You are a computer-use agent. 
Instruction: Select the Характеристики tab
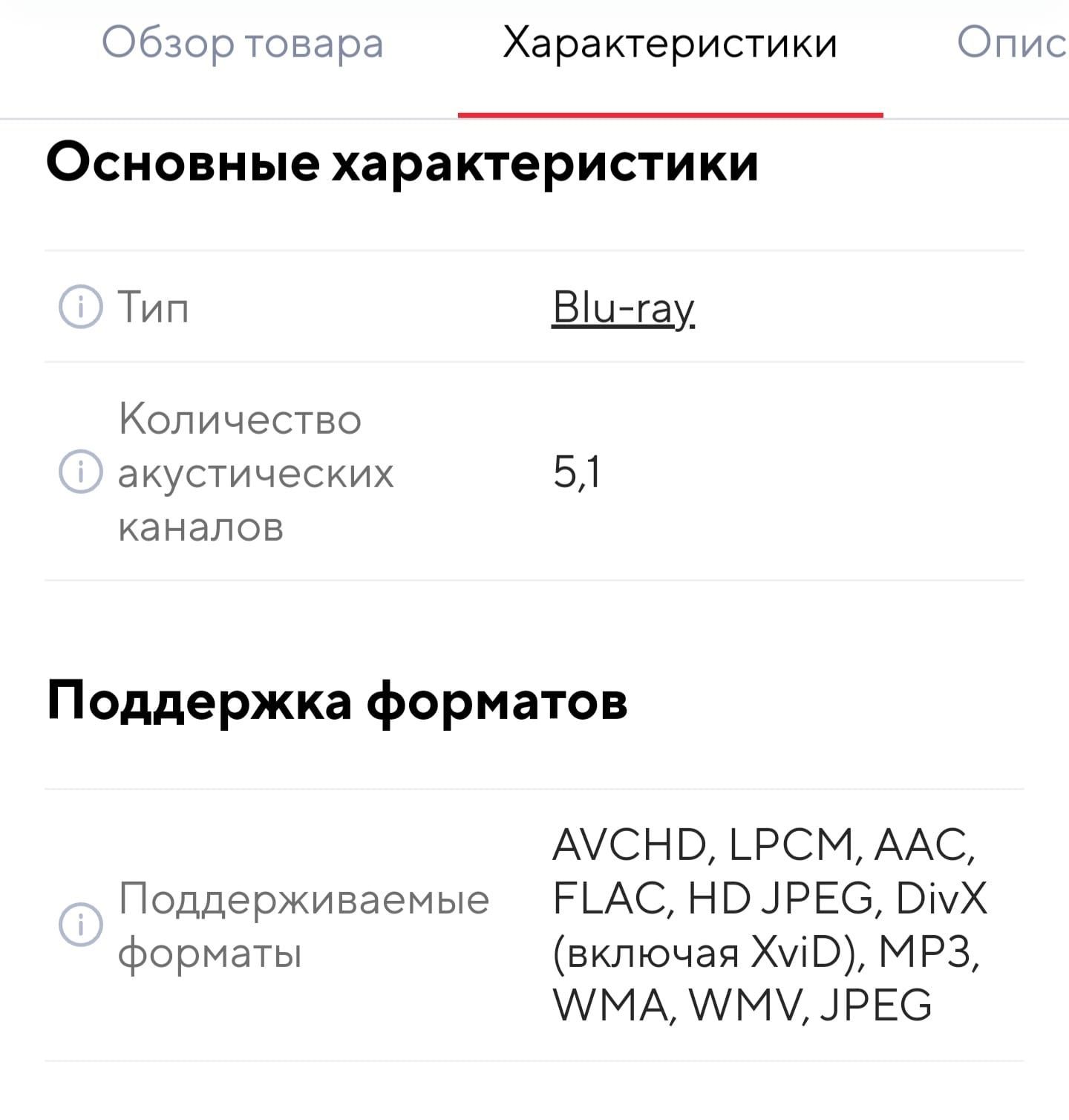click(670, 44)
